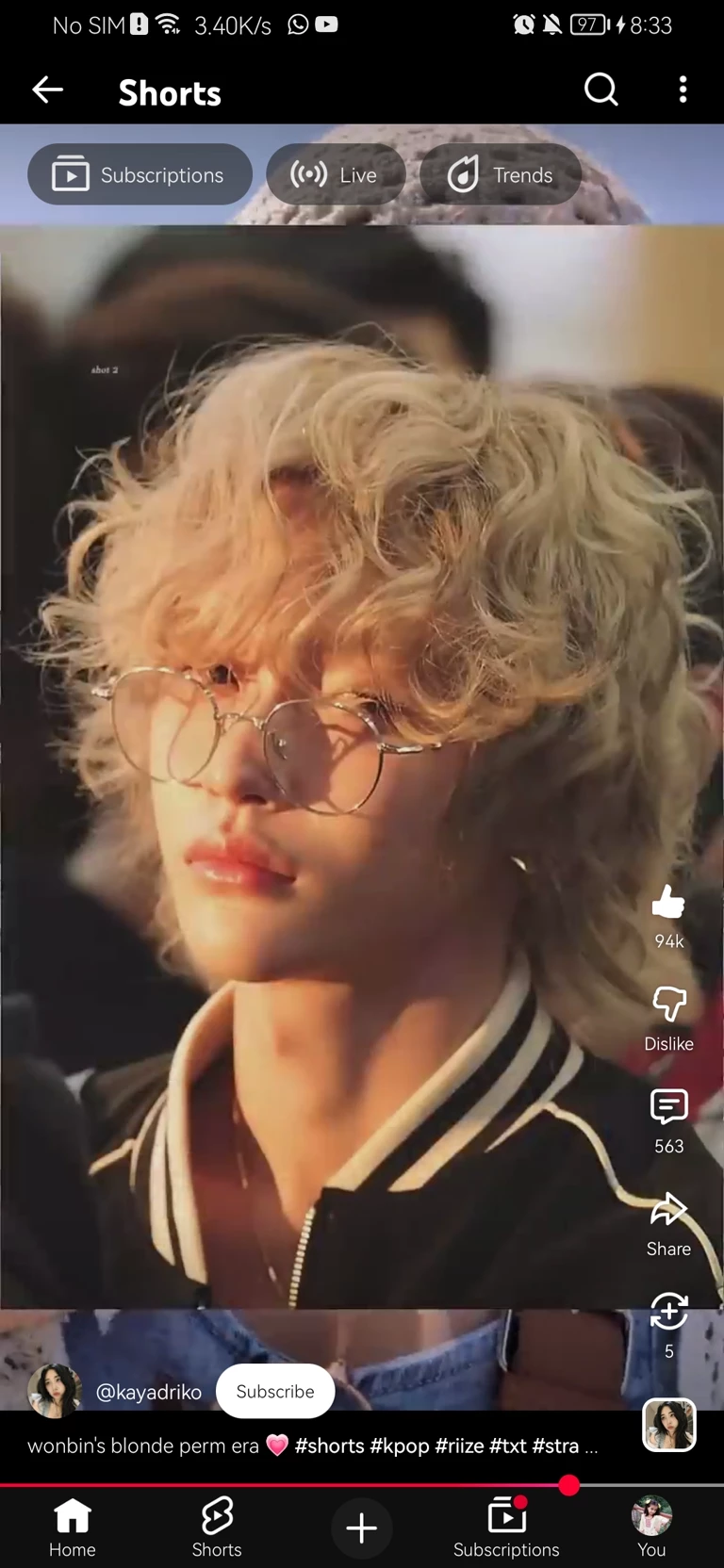Viewport: 724px width, 1568px height.
Task: Switch to the Home tab
Action: 72,1527
